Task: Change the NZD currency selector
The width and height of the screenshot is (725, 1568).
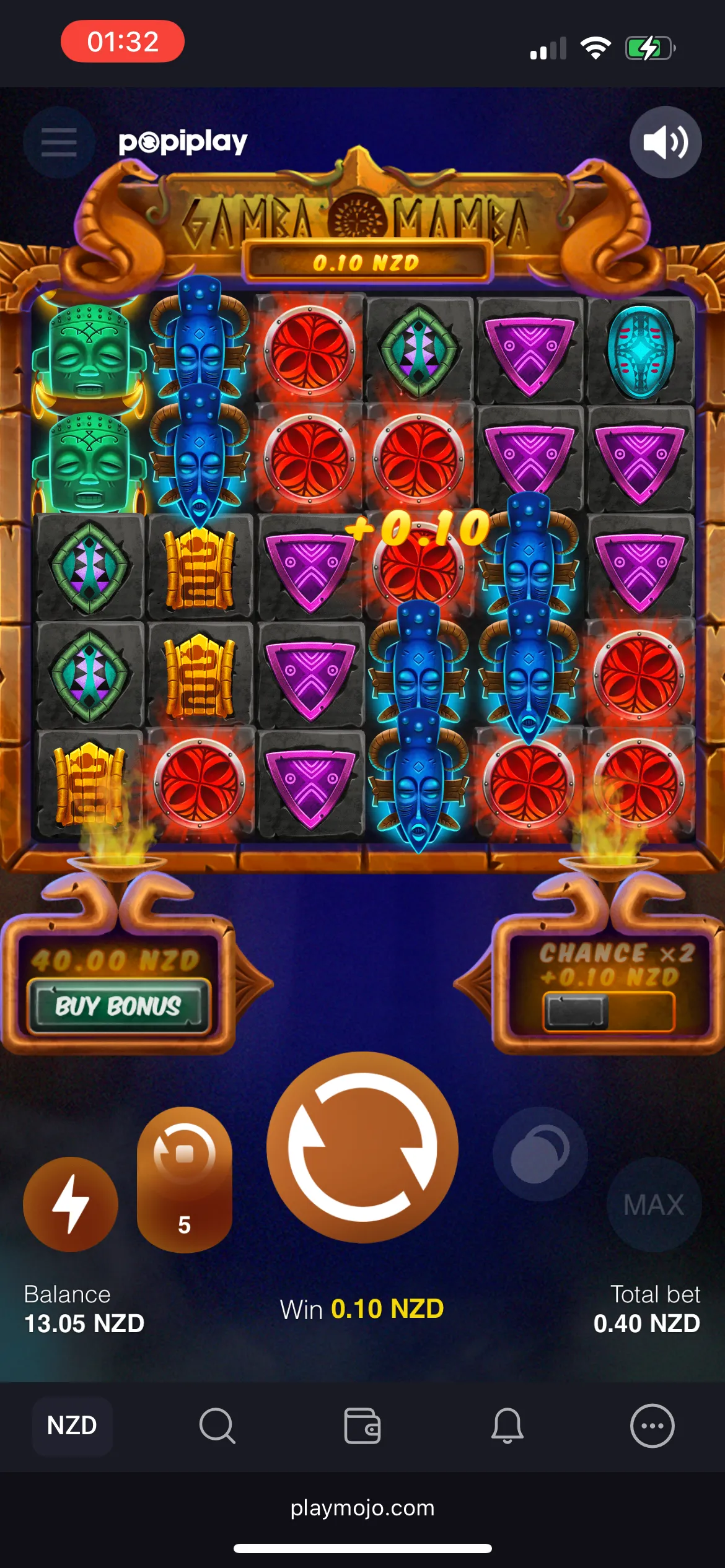Action: [x=72, y=1426]
